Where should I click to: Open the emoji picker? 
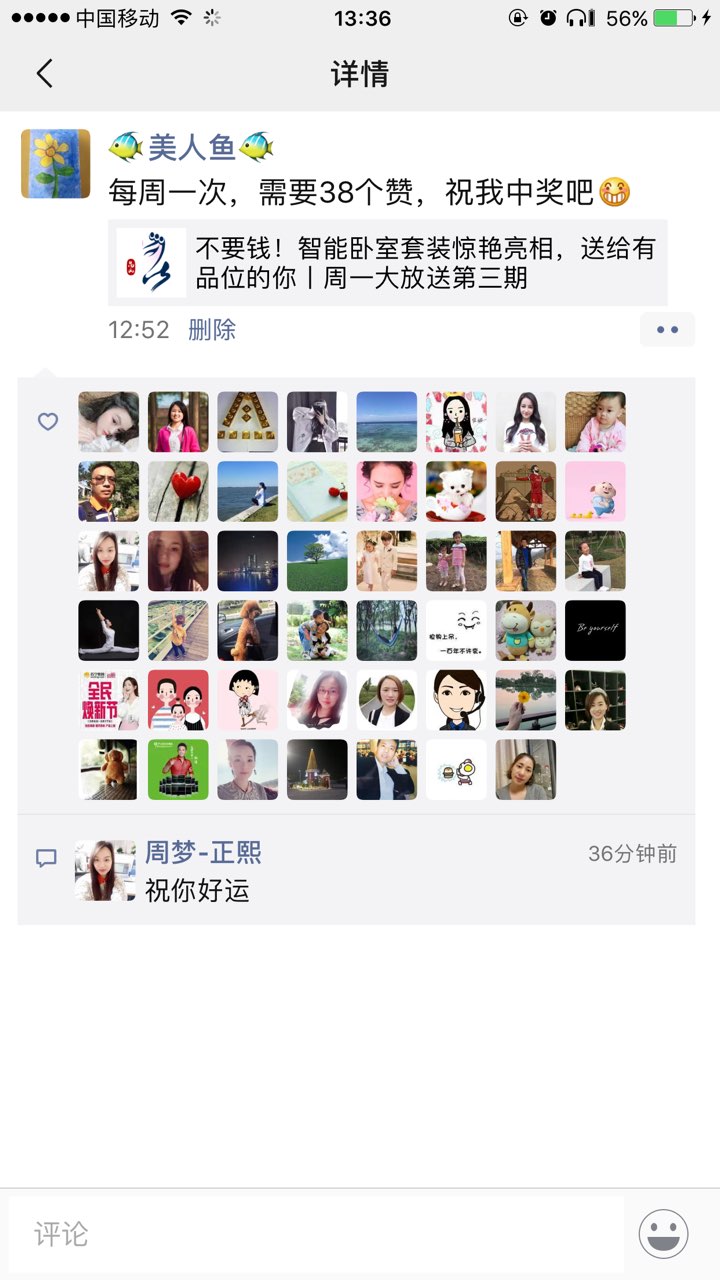coord(663,1234)
